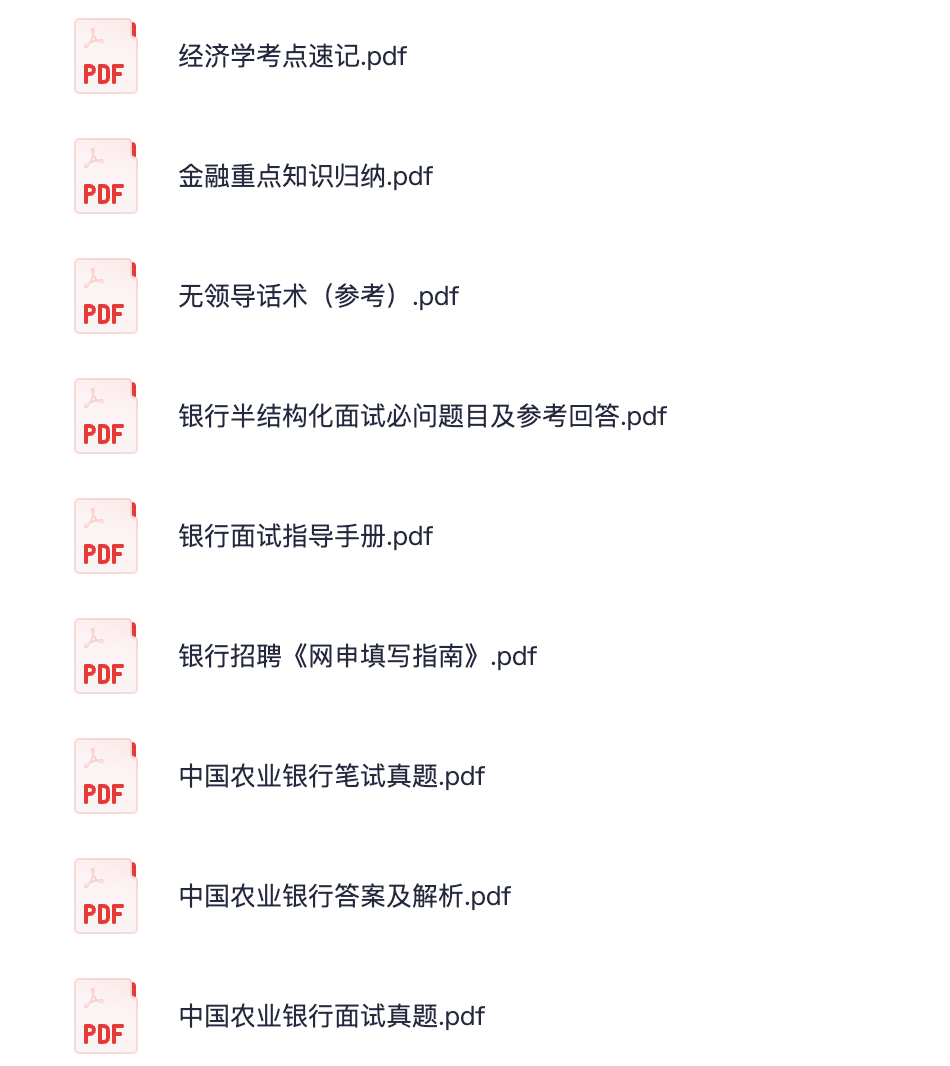Screen dimensions: 950x1066
Task: Click the filename 中国农业银行笔试真题.pdf
Action: pos(331,776)
